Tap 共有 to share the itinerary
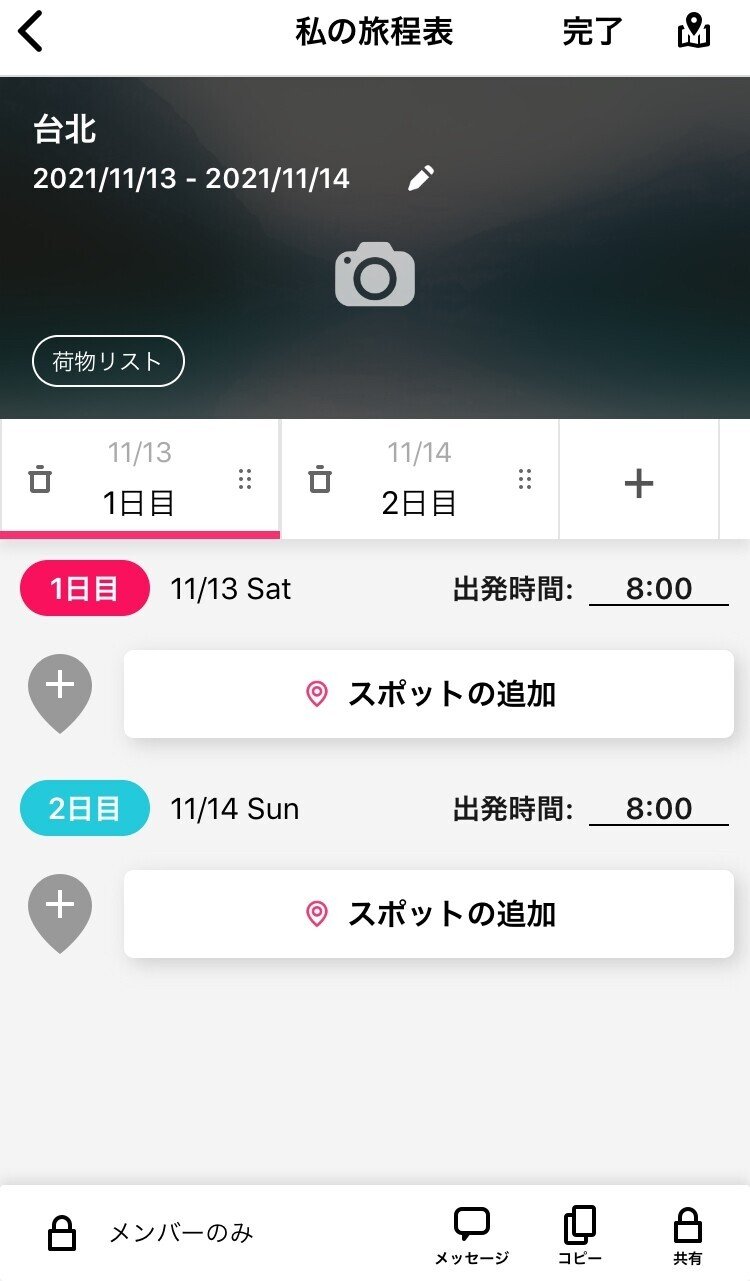This screenshot has width=750, height=1281. (x=688, y=1230)
